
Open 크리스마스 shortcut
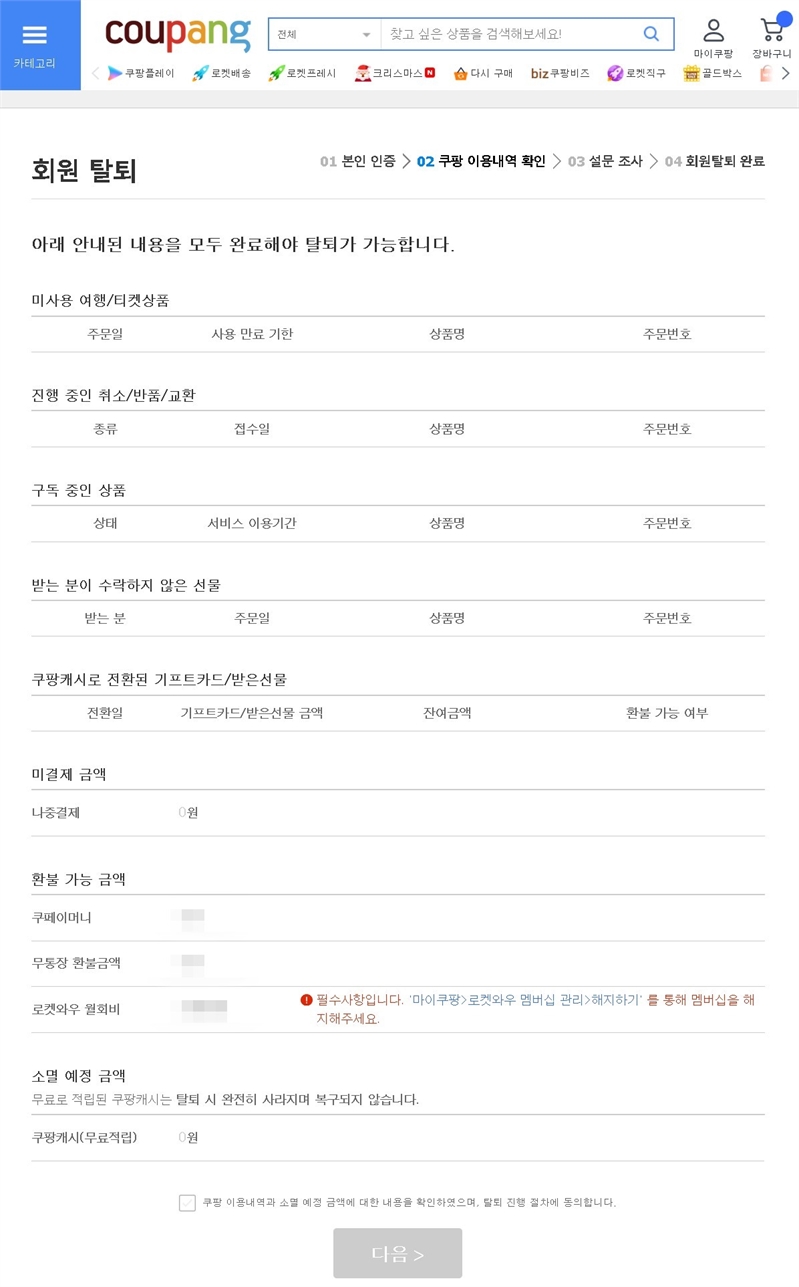(x=394, y=73)
